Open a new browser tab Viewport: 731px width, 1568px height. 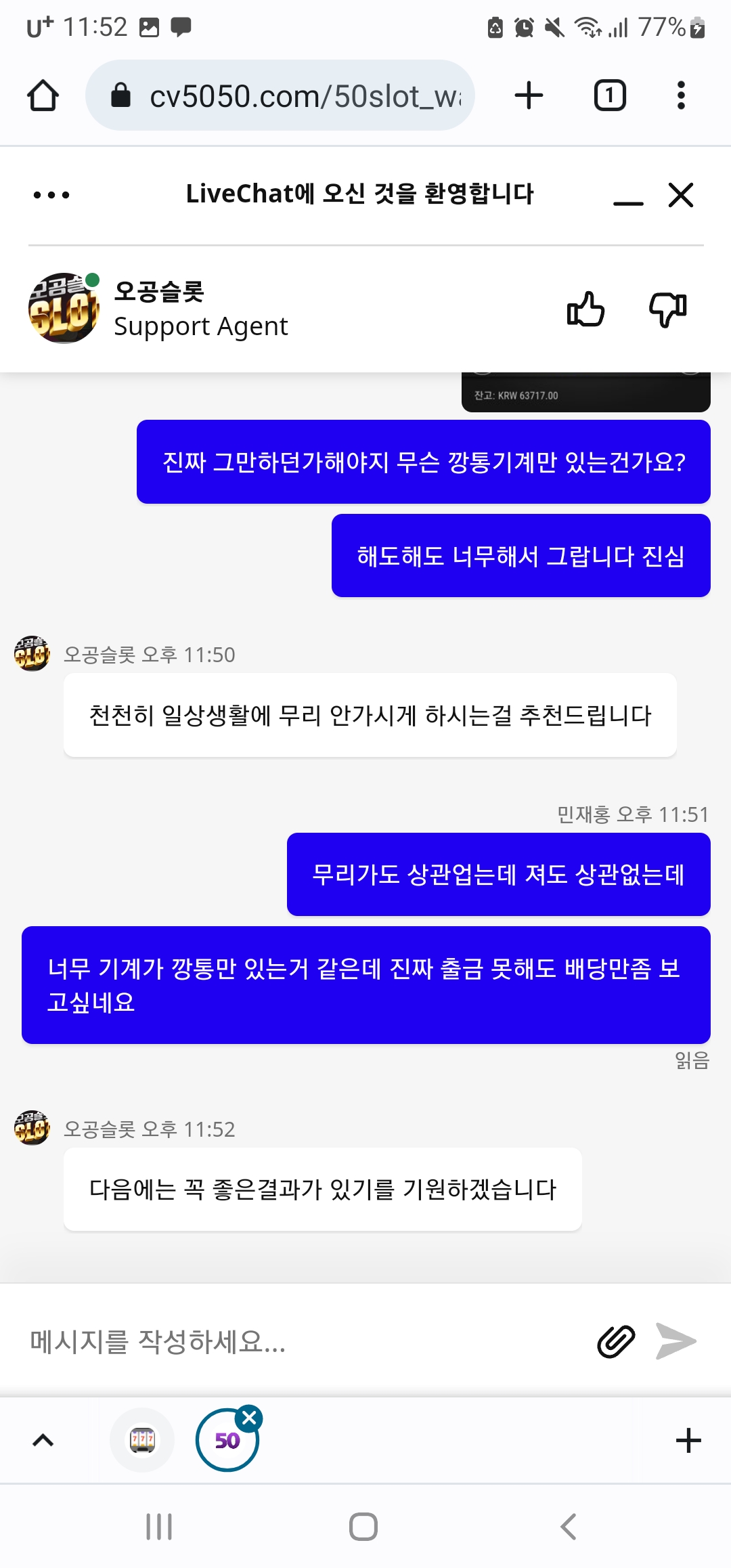click(529, 95)
